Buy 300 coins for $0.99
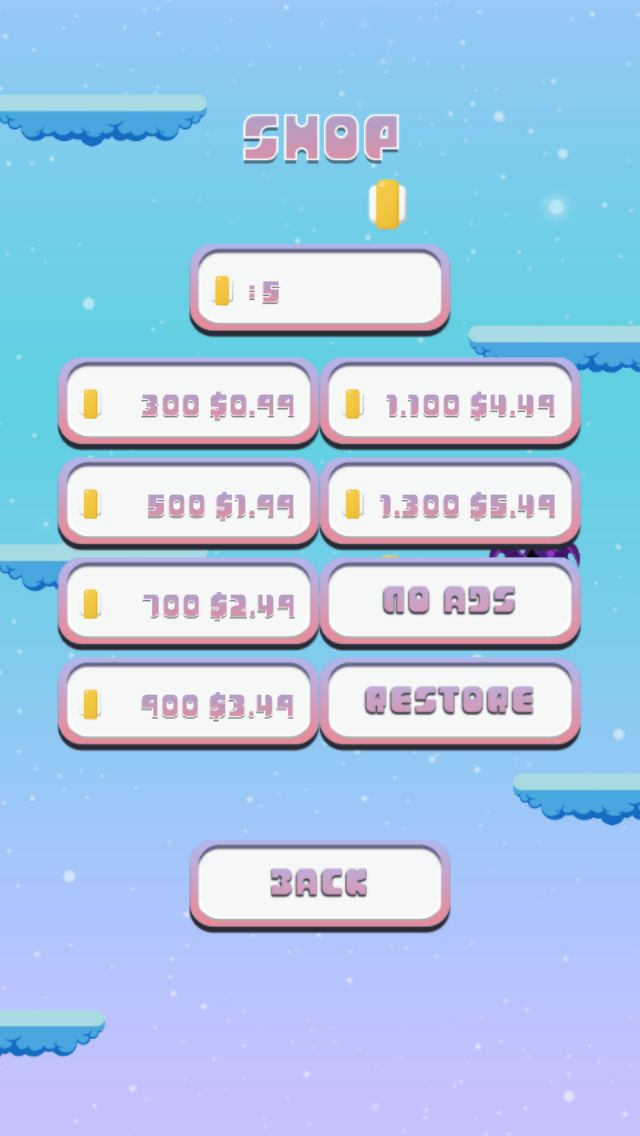The width and height of the screenshot is (640, 1136). pyautogui.click(x=188, y=402)
